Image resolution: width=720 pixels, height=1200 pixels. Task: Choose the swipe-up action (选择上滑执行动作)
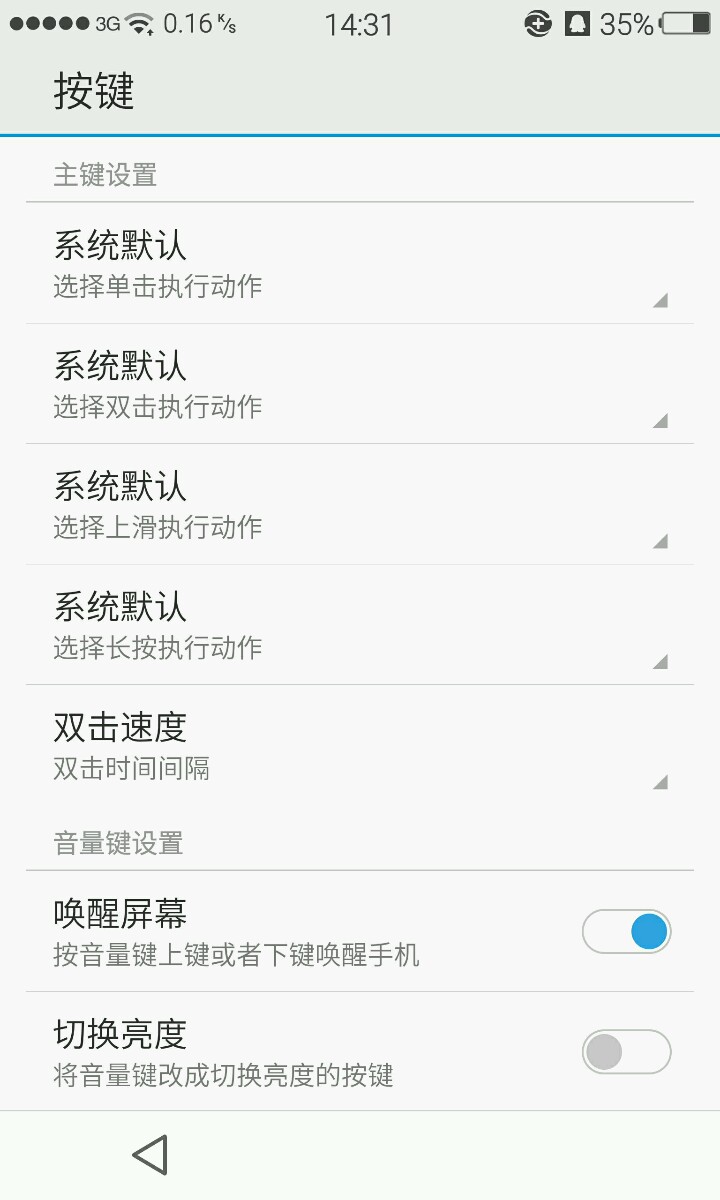[x=360, y=505]
